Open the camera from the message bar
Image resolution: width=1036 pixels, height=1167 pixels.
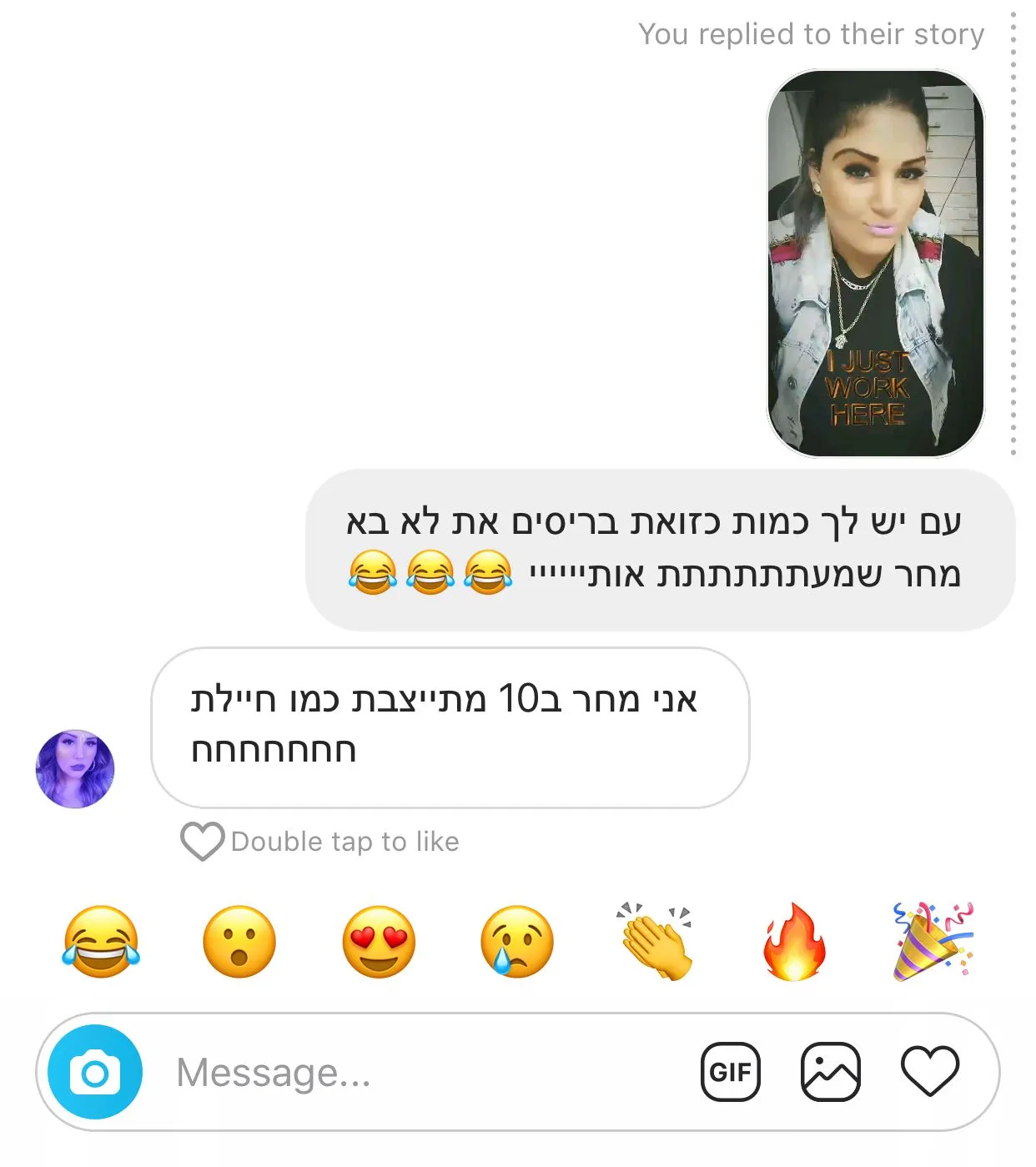point(95,1072)
